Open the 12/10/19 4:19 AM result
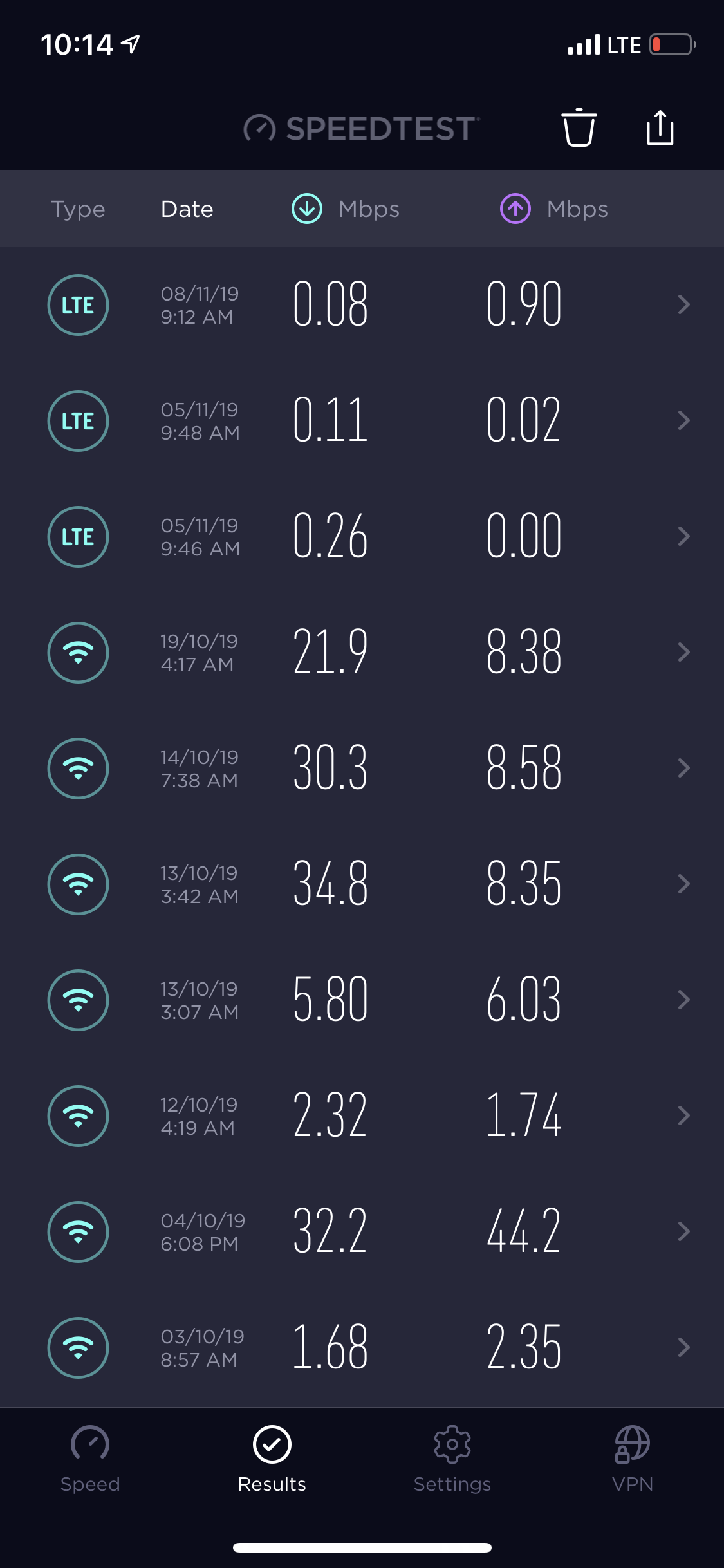The image size is (724, 1568). 362,1116
